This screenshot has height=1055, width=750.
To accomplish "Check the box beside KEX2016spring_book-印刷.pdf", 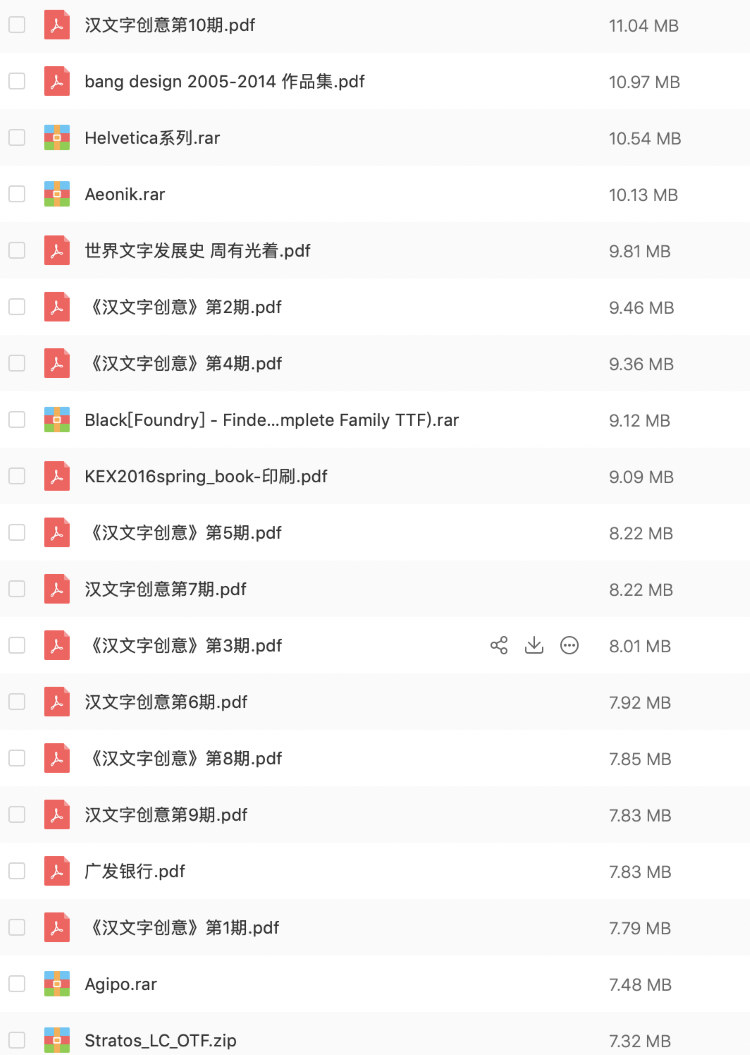I will point(17,476).
